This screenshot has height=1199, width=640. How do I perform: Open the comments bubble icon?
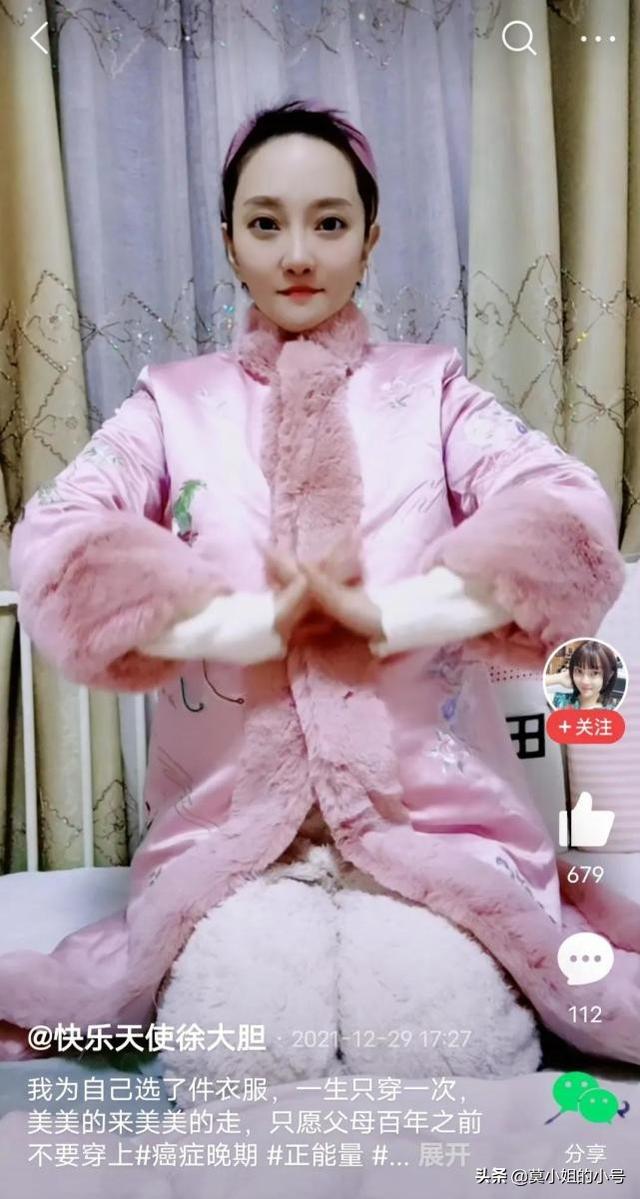pyautogui.click(x=585, y=959)
